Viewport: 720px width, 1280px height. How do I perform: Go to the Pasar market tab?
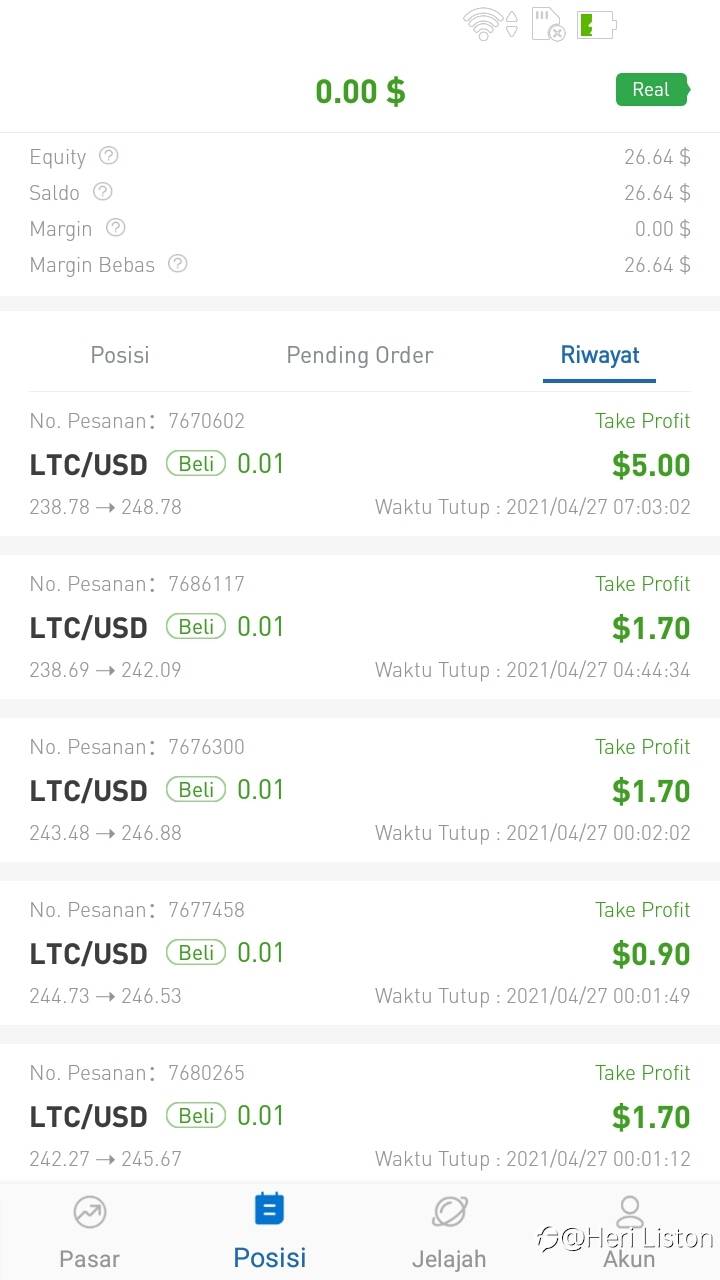point(90,1232)
